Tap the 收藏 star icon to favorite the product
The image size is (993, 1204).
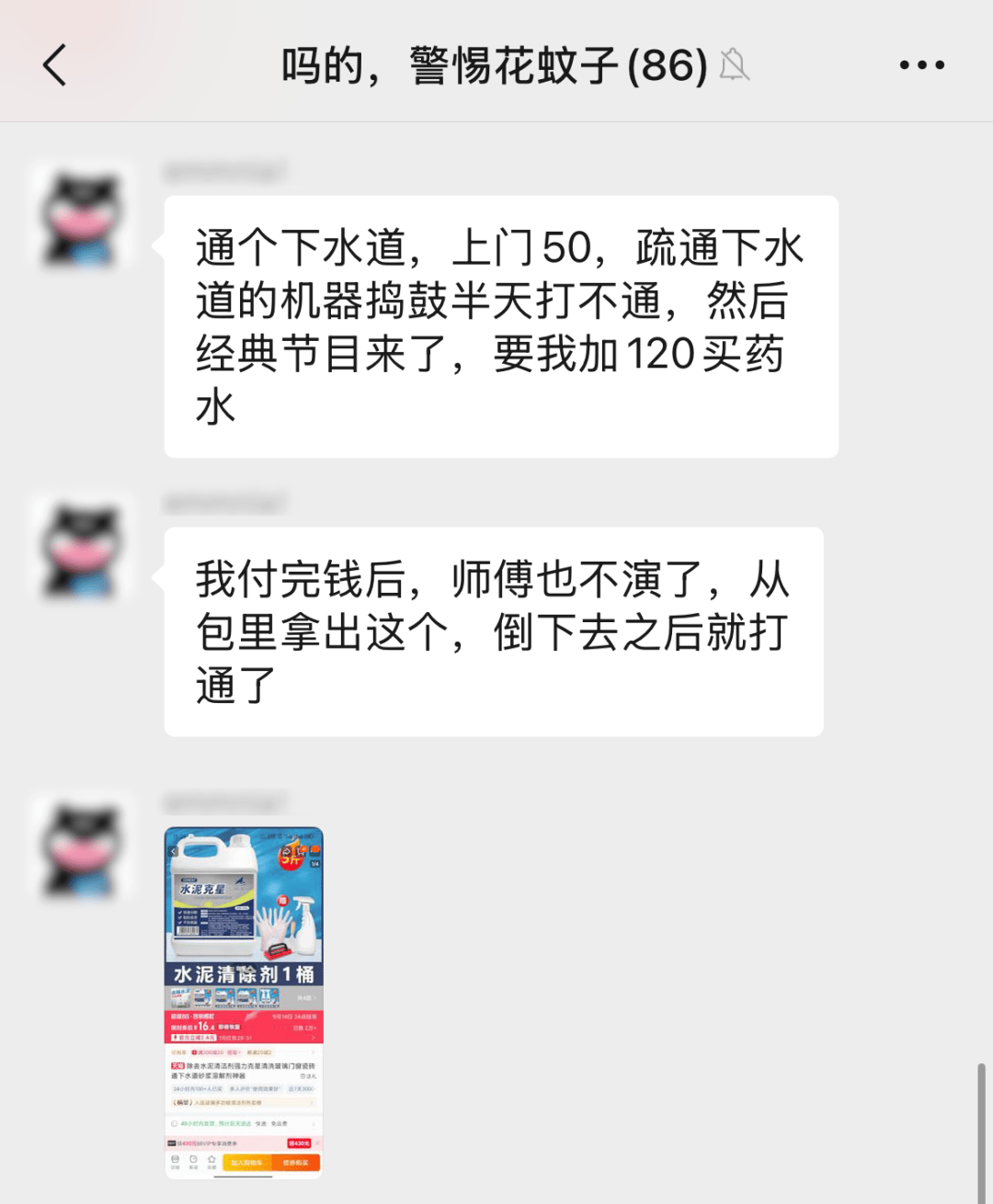212,1160
